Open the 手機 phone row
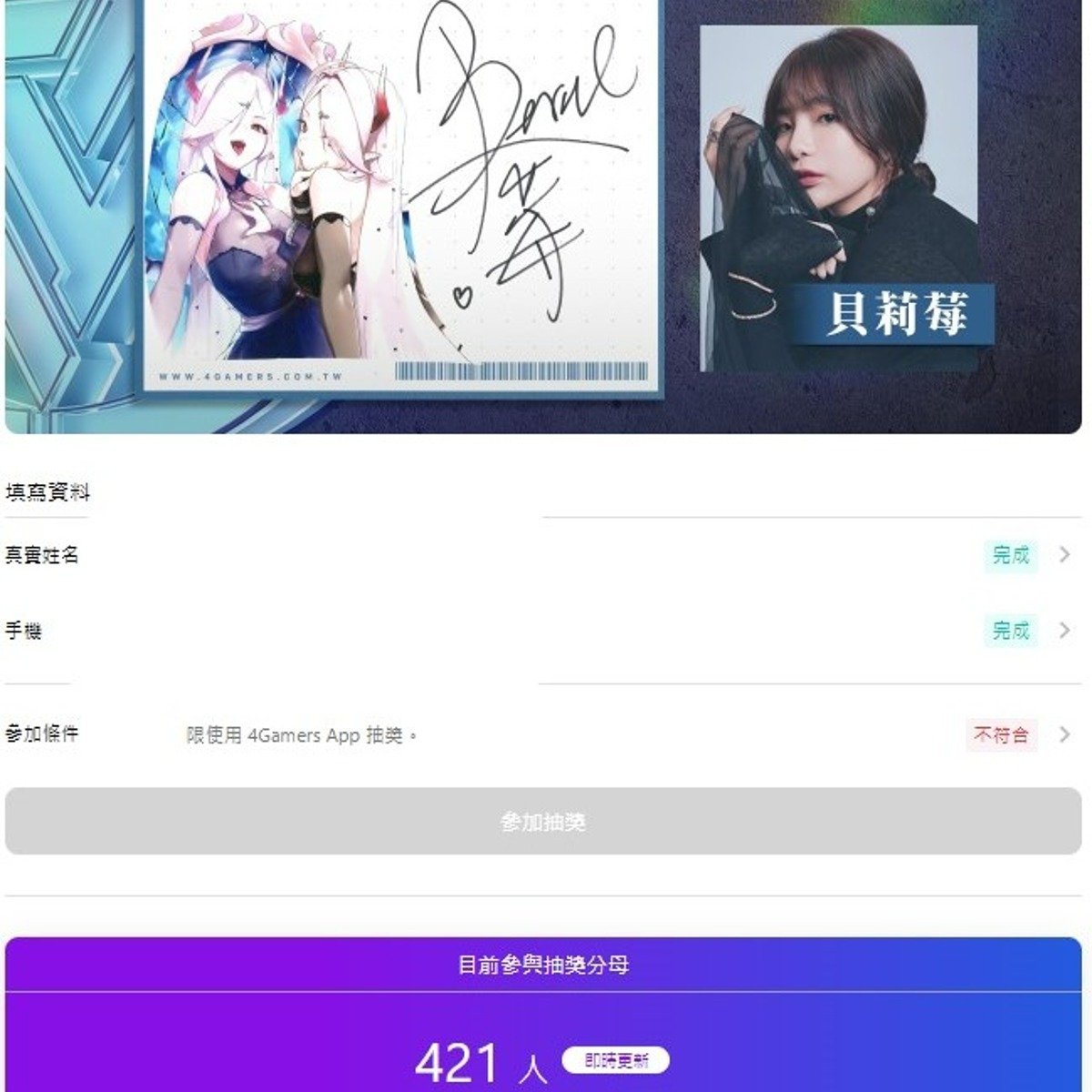Viewport: 1092px width, 1092px height. click(1064, 631)
